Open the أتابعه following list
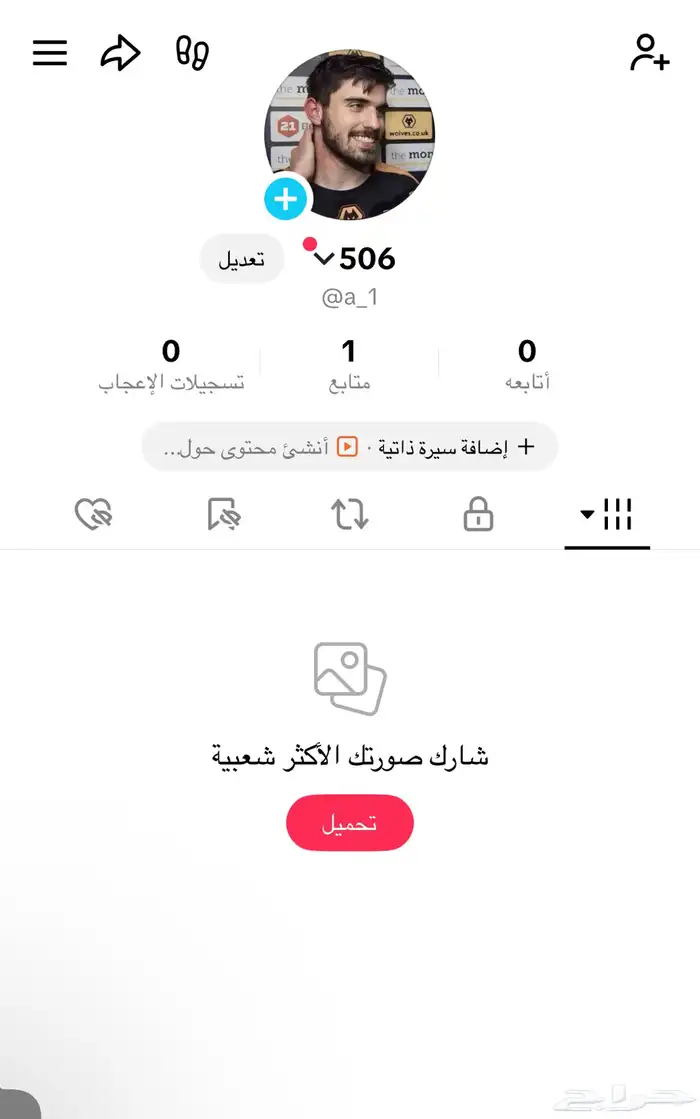This screenshot has height=1119, width=700. (x=527, y=364)
